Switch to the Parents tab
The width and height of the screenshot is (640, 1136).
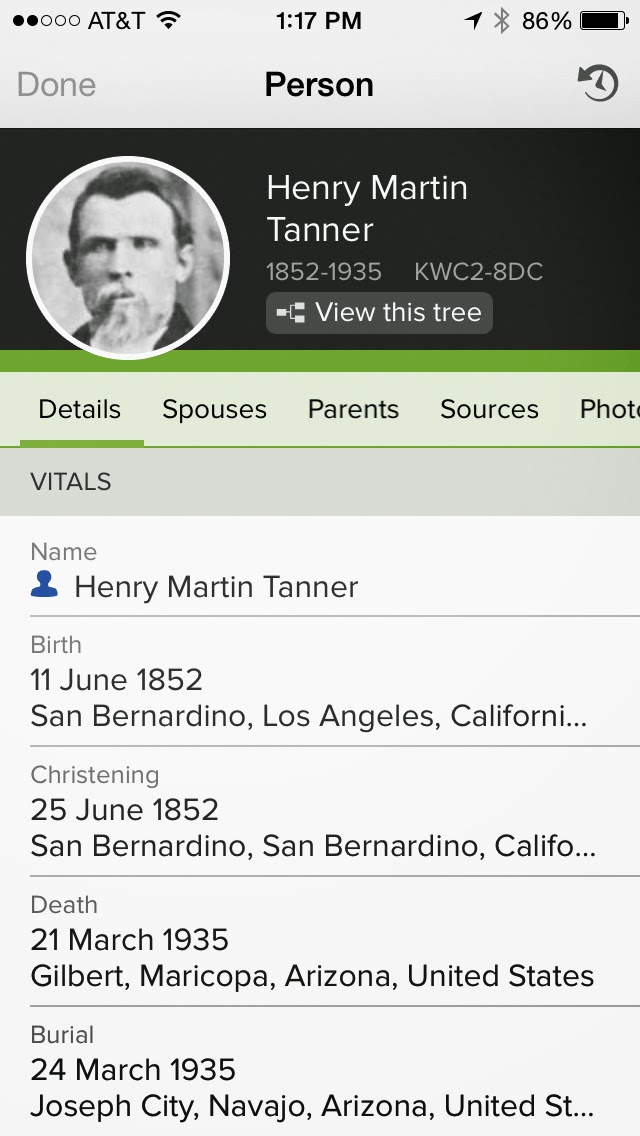click(353, 409)
